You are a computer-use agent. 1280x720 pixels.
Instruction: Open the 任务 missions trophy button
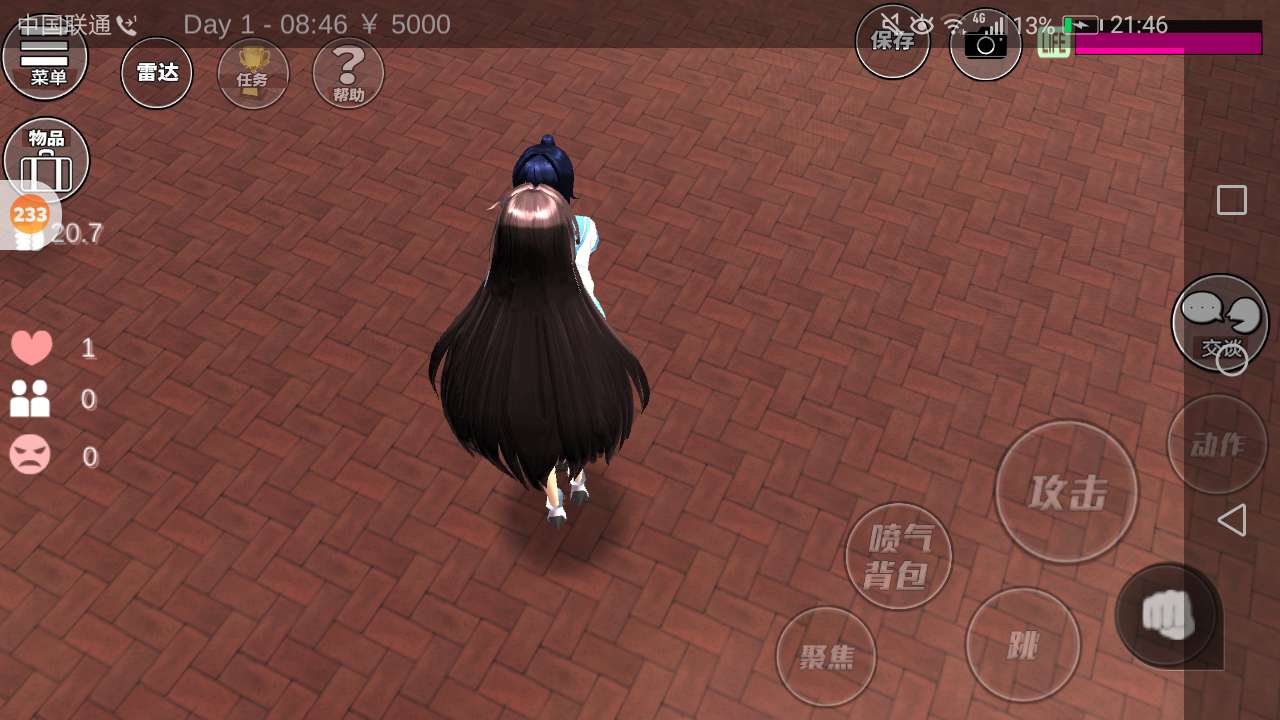point(253,73)
